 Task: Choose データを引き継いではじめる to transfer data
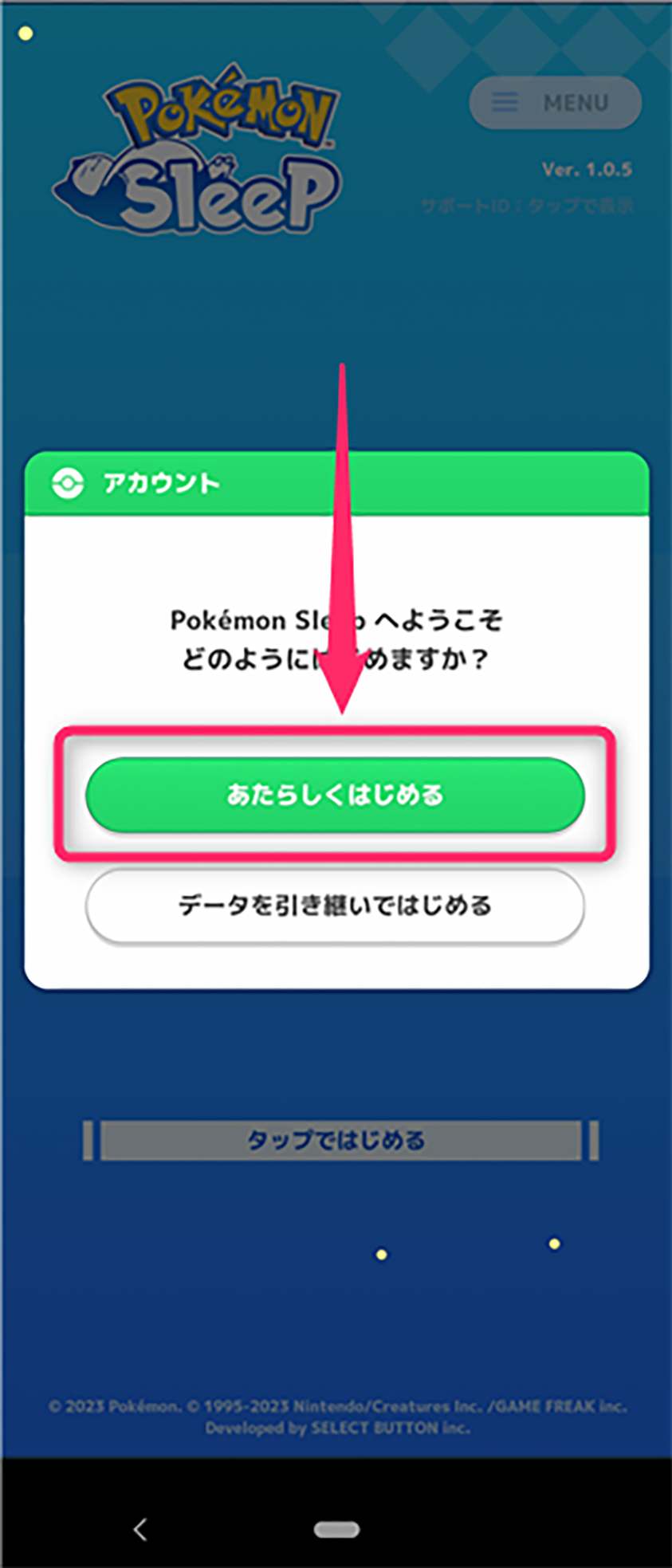335,906
